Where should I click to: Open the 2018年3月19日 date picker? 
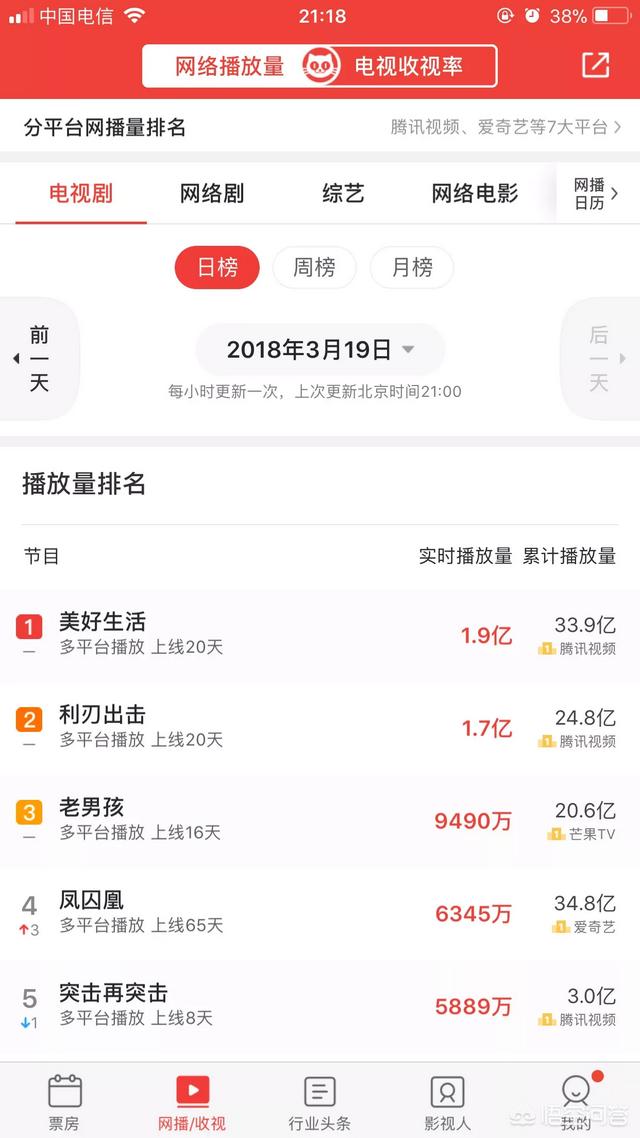coord(320,350)
